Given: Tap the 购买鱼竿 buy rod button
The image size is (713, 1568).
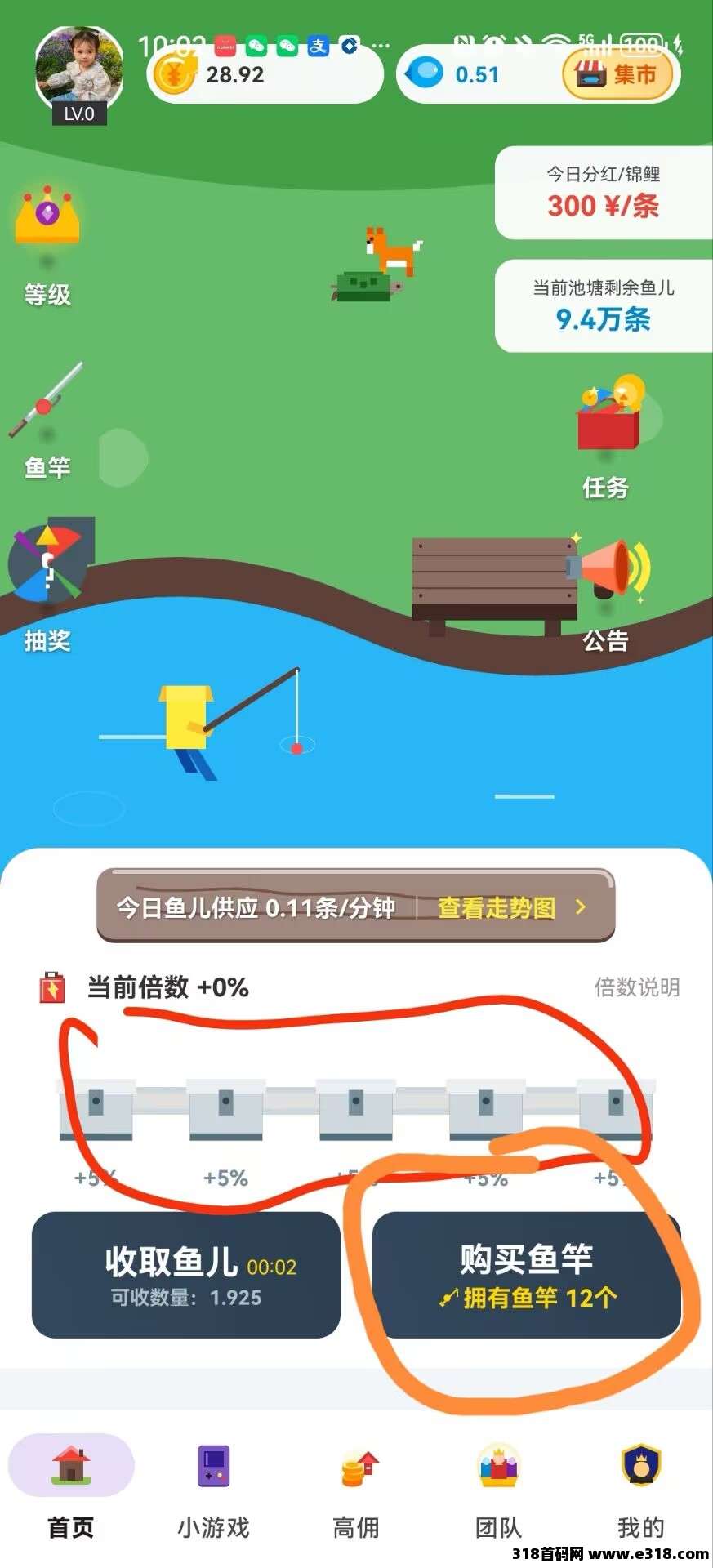Looking at the screenshot, I should tap(527, 1276).
